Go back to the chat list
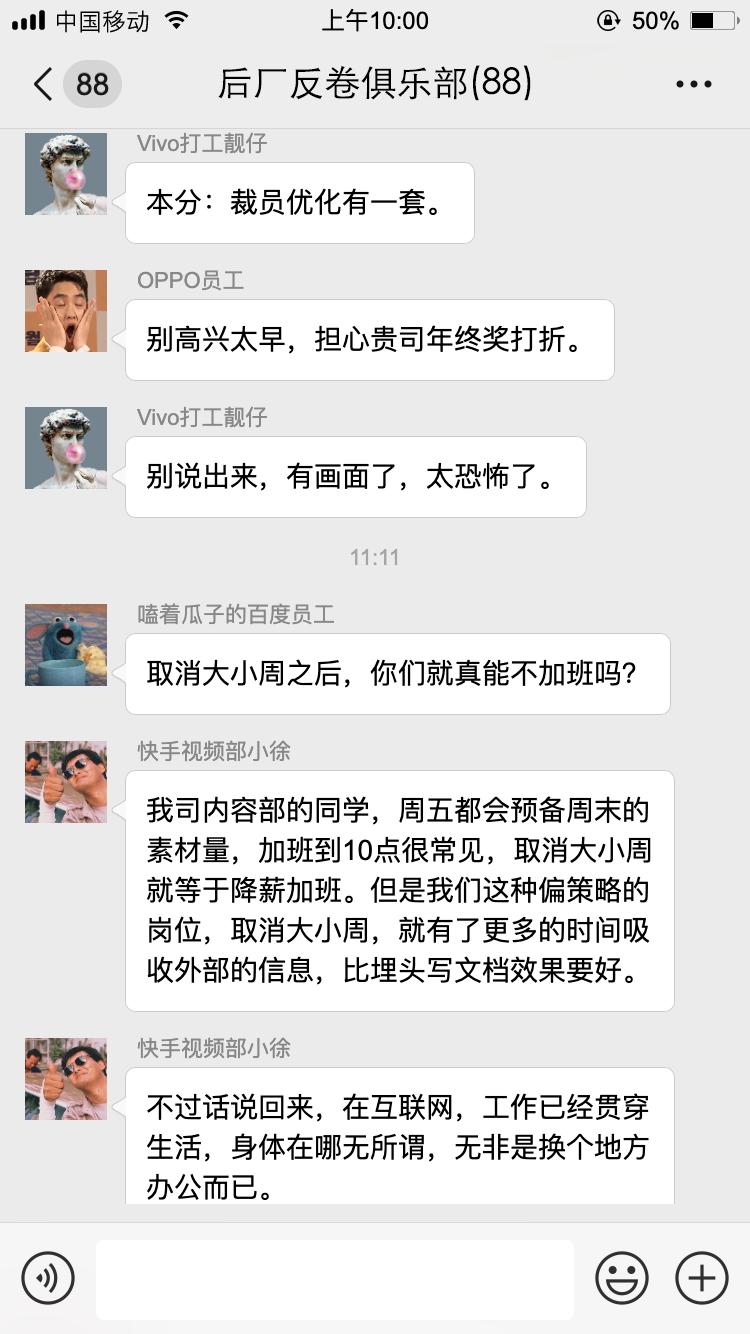 43,84
